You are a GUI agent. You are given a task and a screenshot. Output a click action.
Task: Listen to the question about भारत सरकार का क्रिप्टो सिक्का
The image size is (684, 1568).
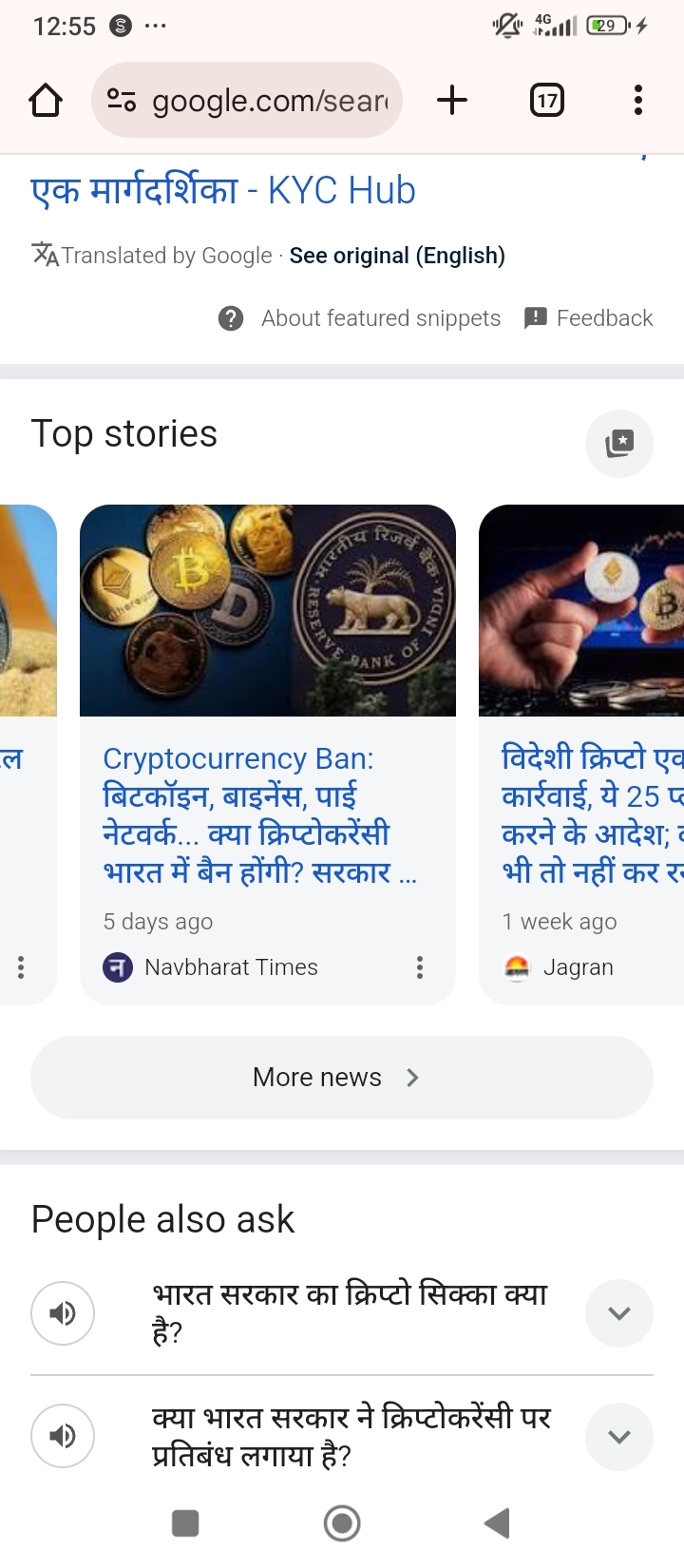click(x=63, y=1313)
